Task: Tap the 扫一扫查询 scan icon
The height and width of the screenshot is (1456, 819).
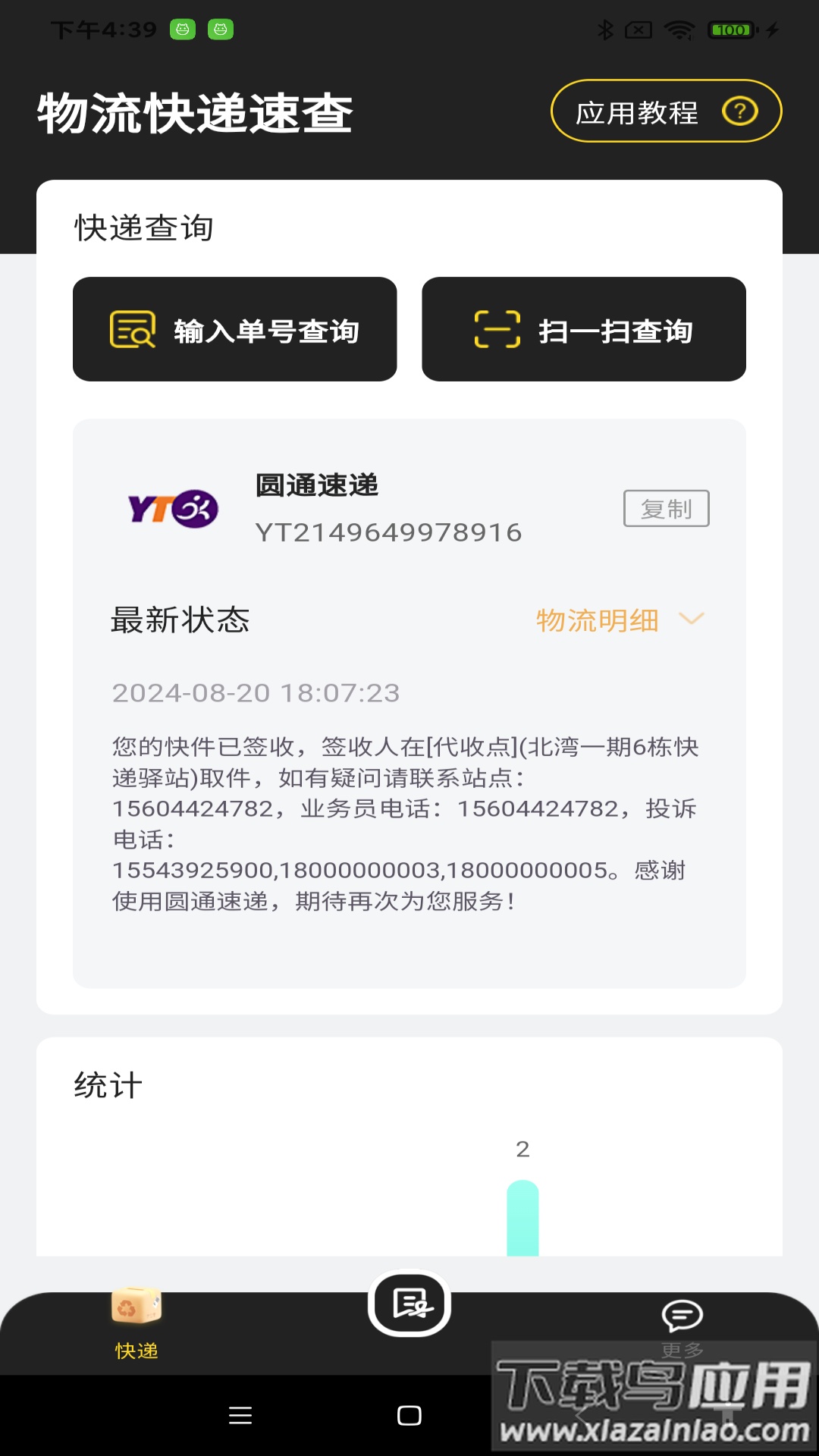Action: click(497, 329)
